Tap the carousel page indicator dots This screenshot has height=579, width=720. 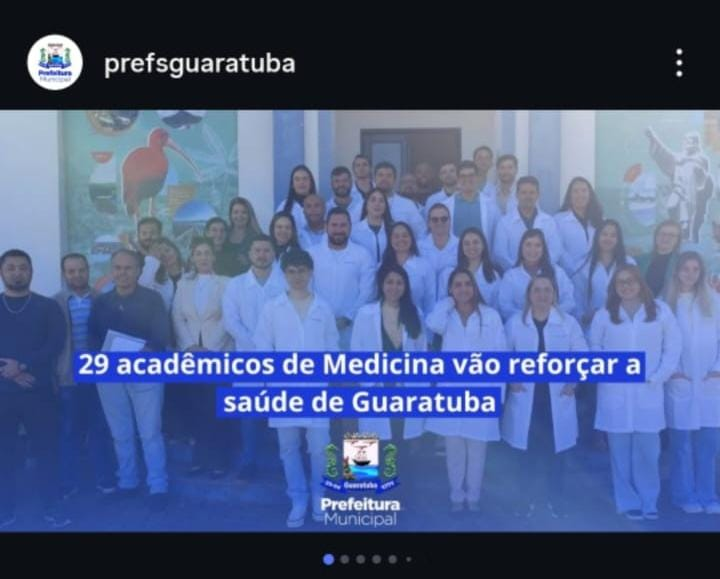(366, 559)
